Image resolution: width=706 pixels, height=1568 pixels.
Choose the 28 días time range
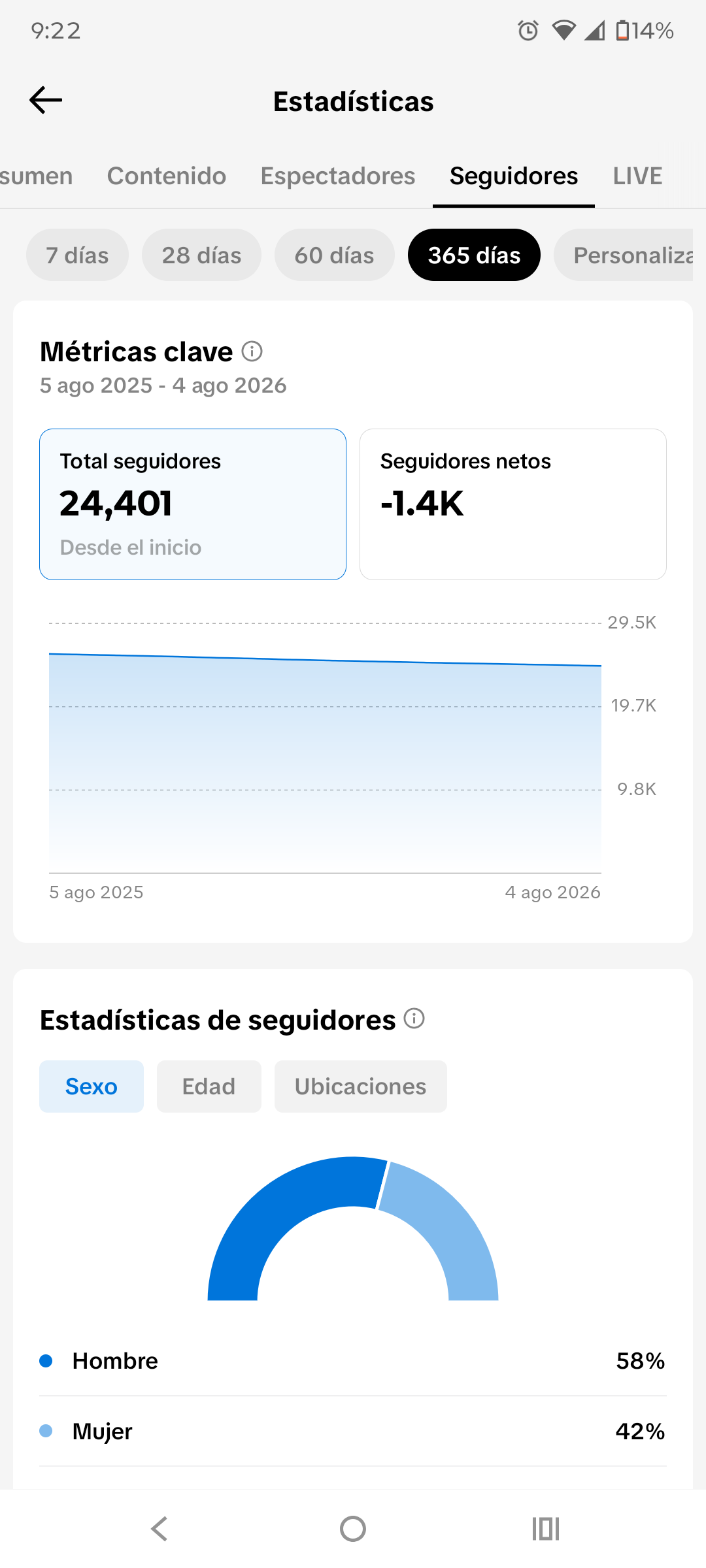(x=201, y=255)
